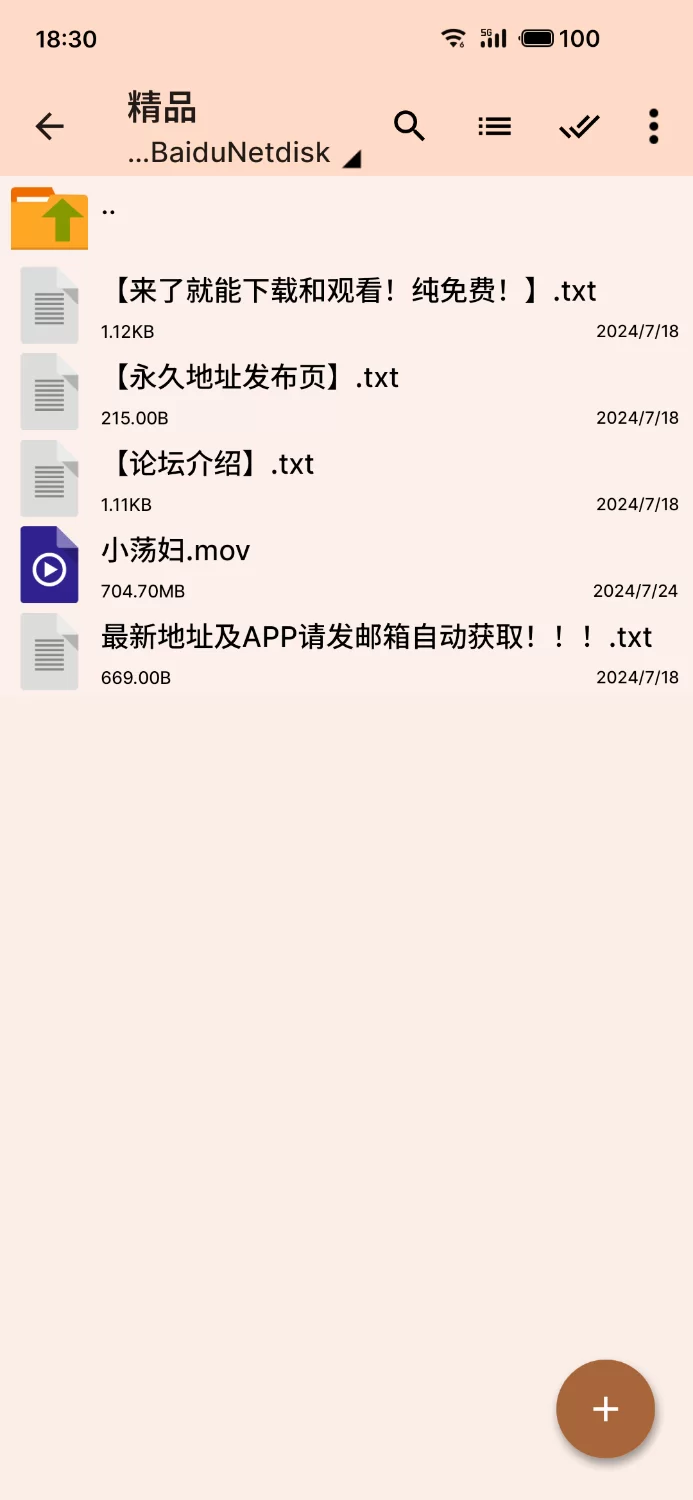Open the search magnifier icon
Image resolution: width=693 pixels, height=1500 pixels.
point(409,126)
